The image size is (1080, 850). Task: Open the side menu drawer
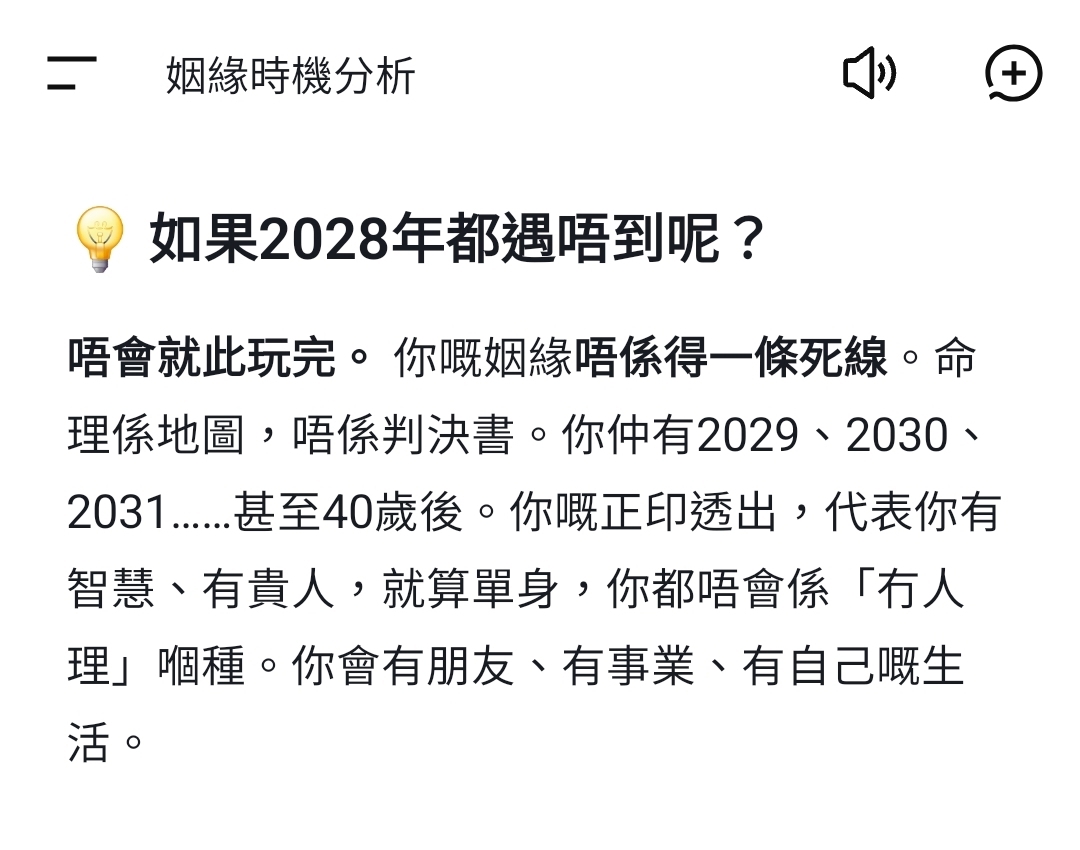[72, 73]
